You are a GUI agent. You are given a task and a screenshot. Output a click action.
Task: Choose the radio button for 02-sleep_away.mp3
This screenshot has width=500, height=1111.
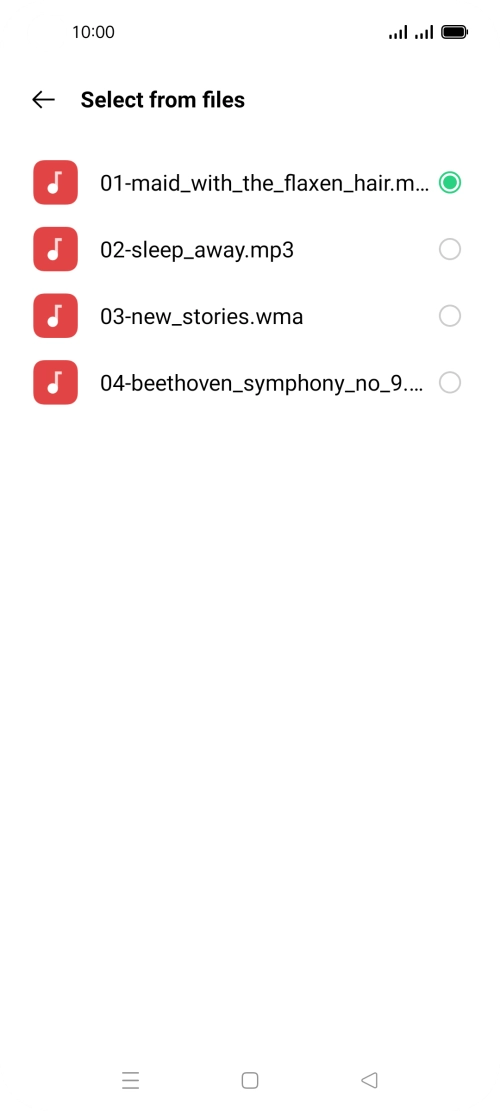(x=450, y=249)
